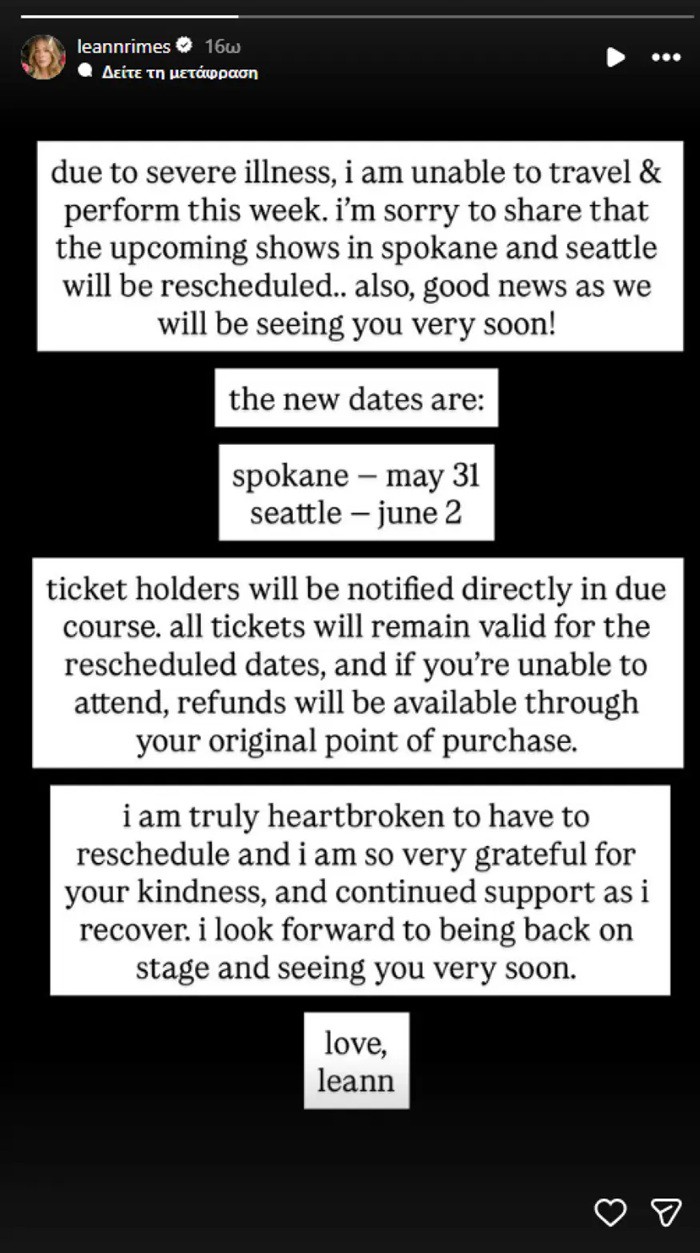This screenshot has width=700, height=1253.
Task: Resume story playback
Action: click(616, 58)
